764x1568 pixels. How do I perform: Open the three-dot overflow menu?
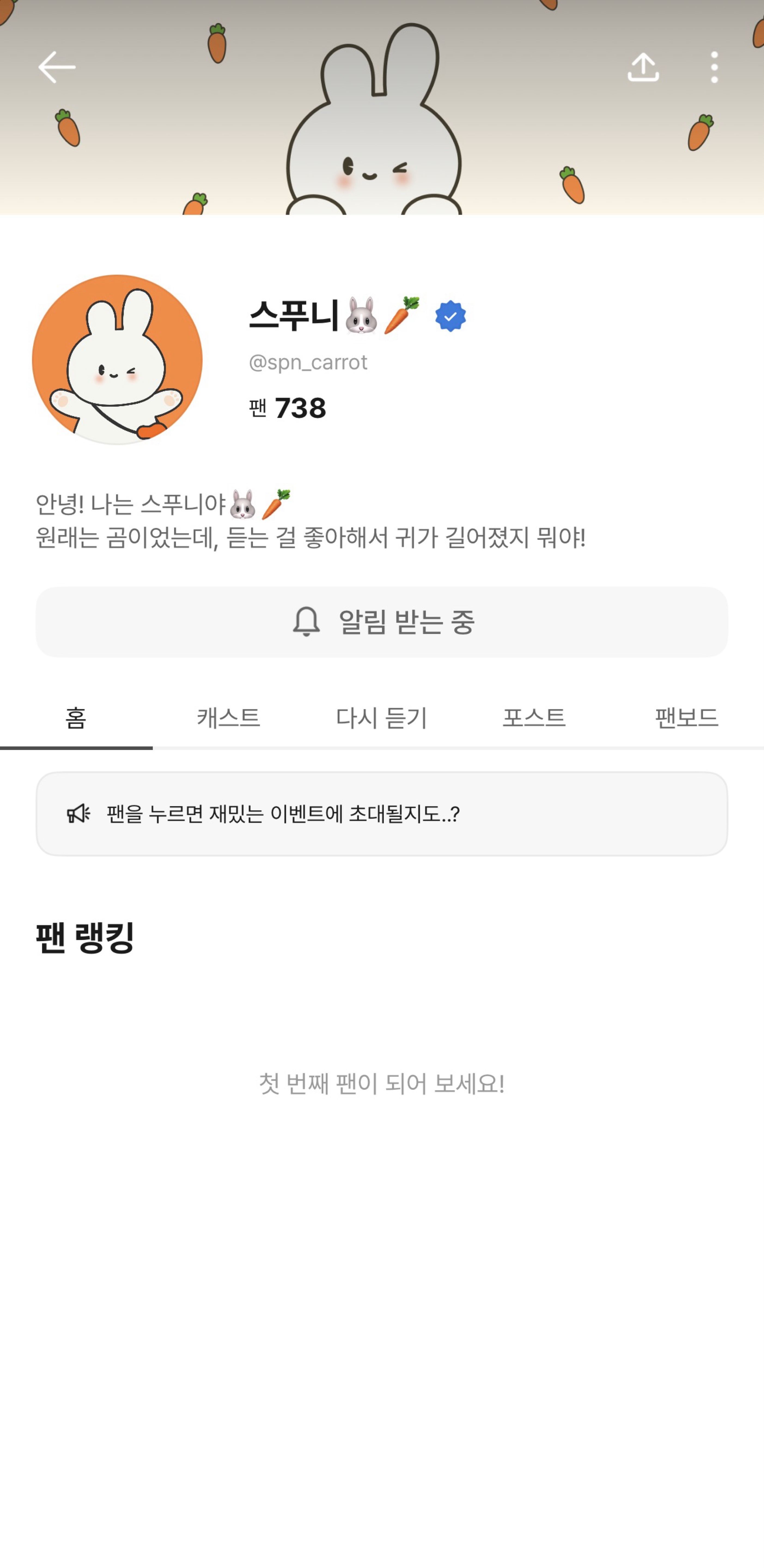pos(714,67)
